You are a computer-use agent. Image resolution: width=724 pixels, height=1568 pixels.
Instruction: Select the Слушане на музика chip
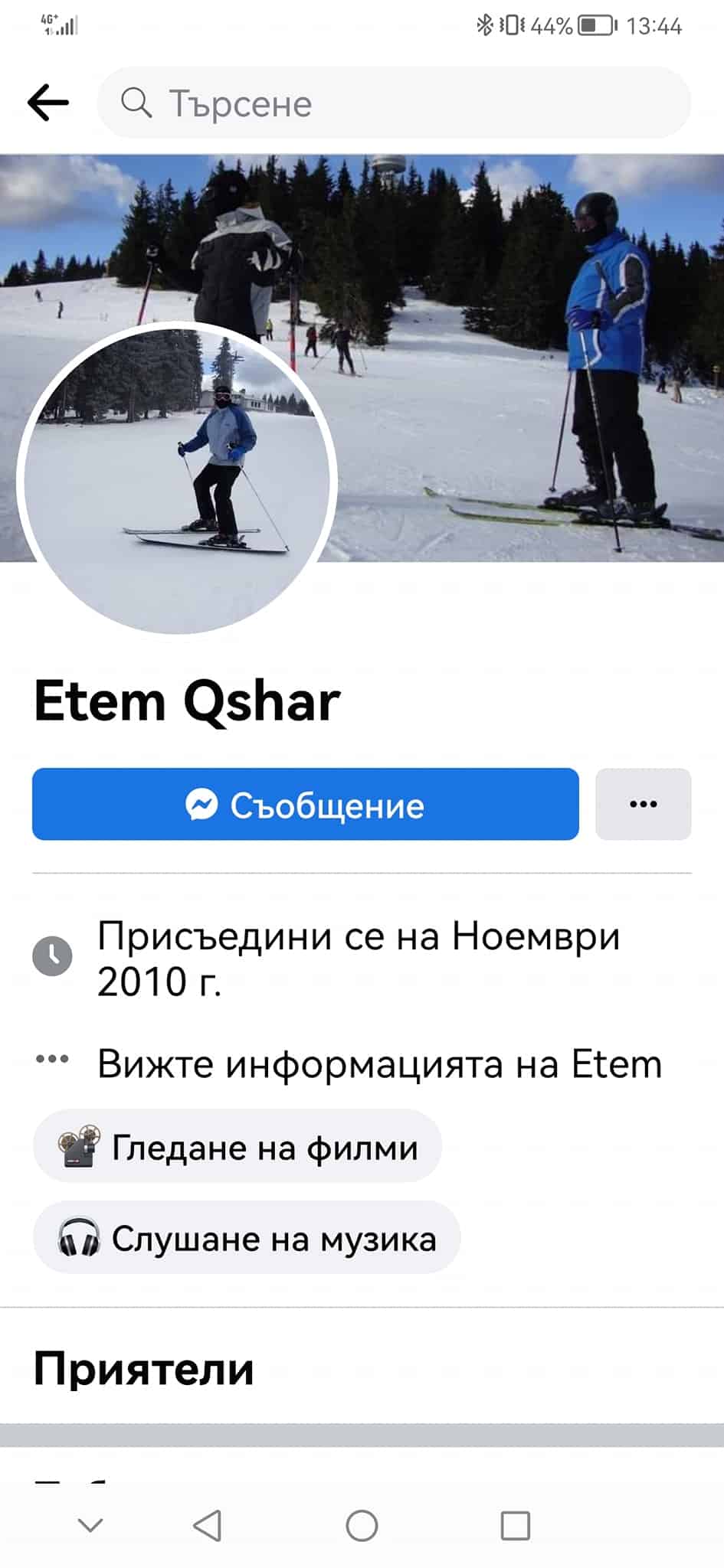[x=247, y=1238]
